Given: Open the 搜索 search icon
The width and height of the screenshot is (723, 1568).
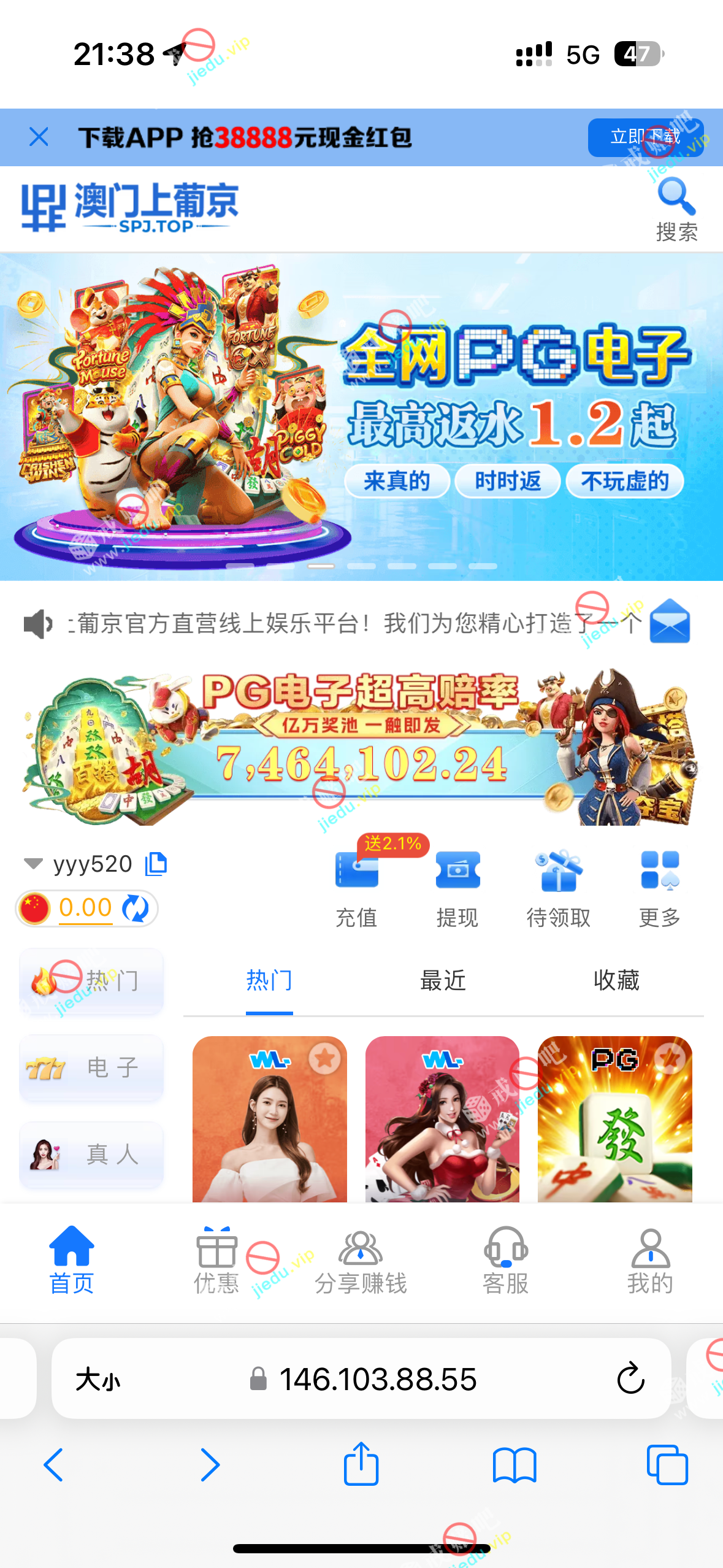Looking at the screenshot, I should coord(676,209).
